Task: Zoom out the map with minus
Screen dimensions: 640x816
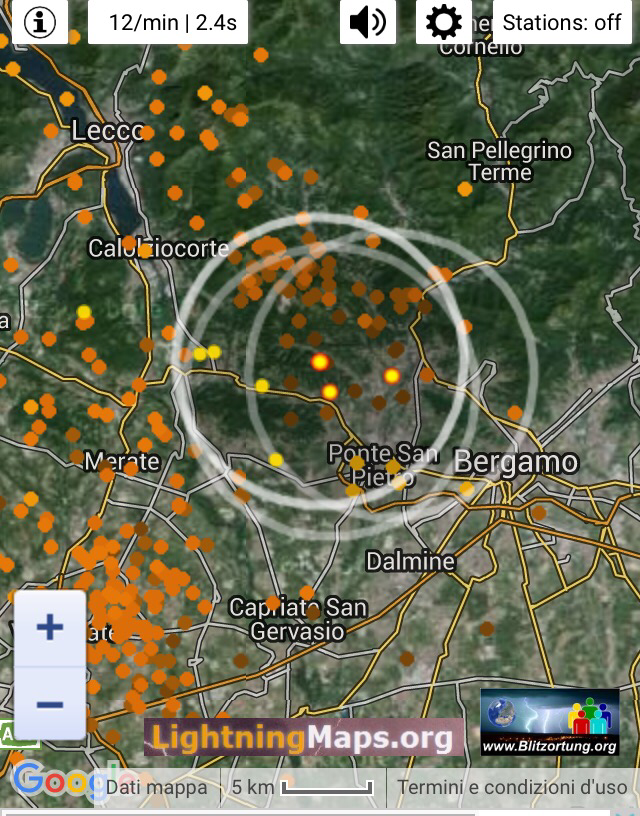Action: tap(50, 704)
